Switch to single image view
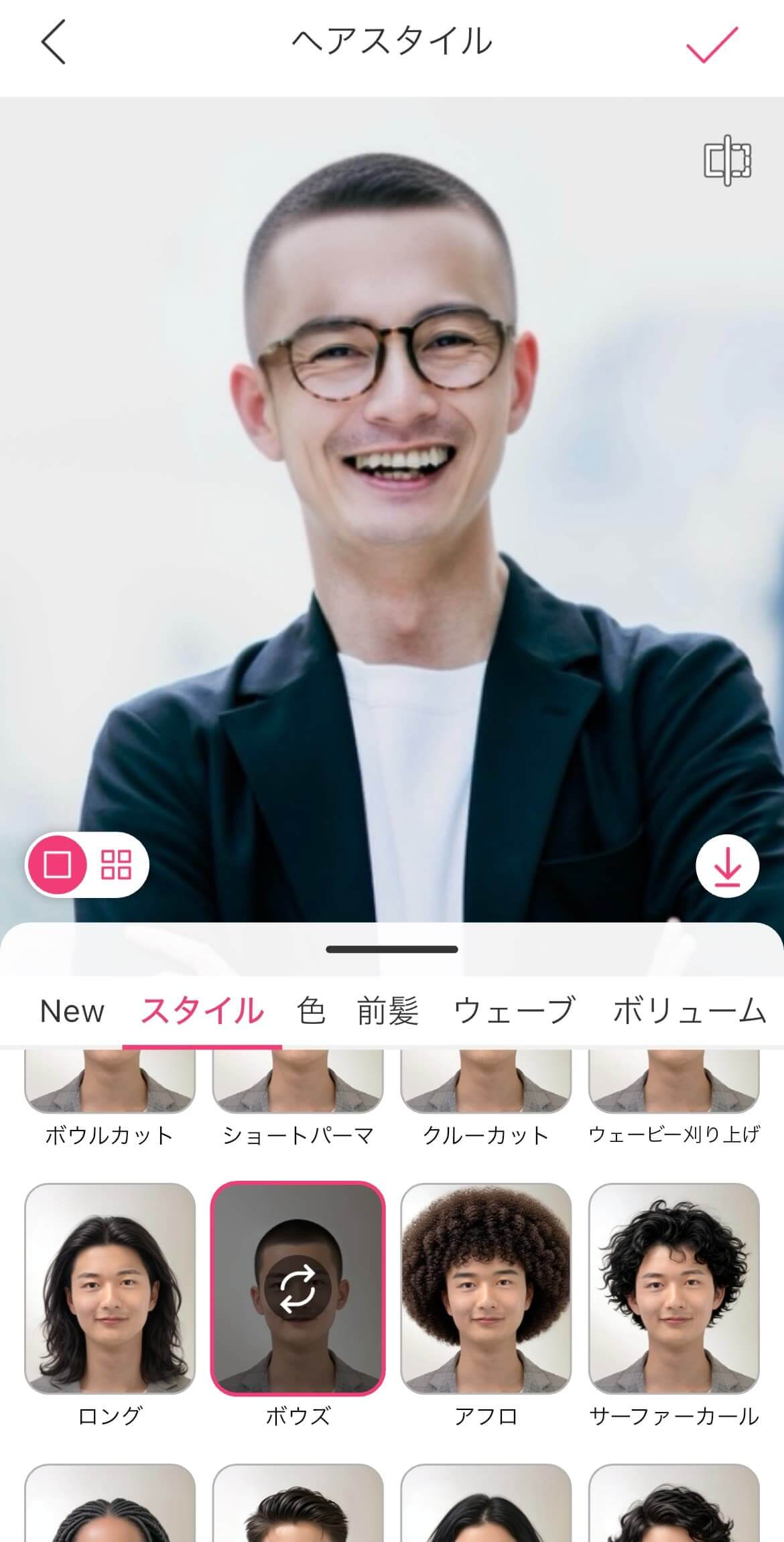The width and height of the screenshot is (784, 1542). pos(57,864)
